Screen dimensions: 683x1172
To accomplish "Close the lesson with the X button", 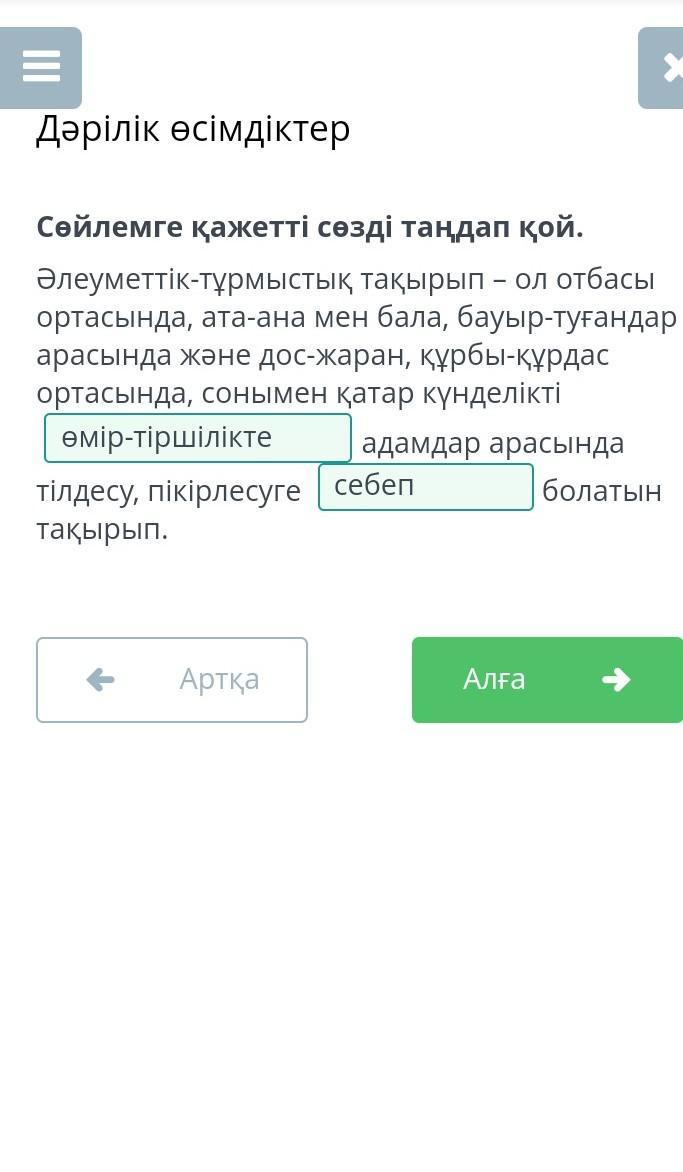I will (661, 68).
